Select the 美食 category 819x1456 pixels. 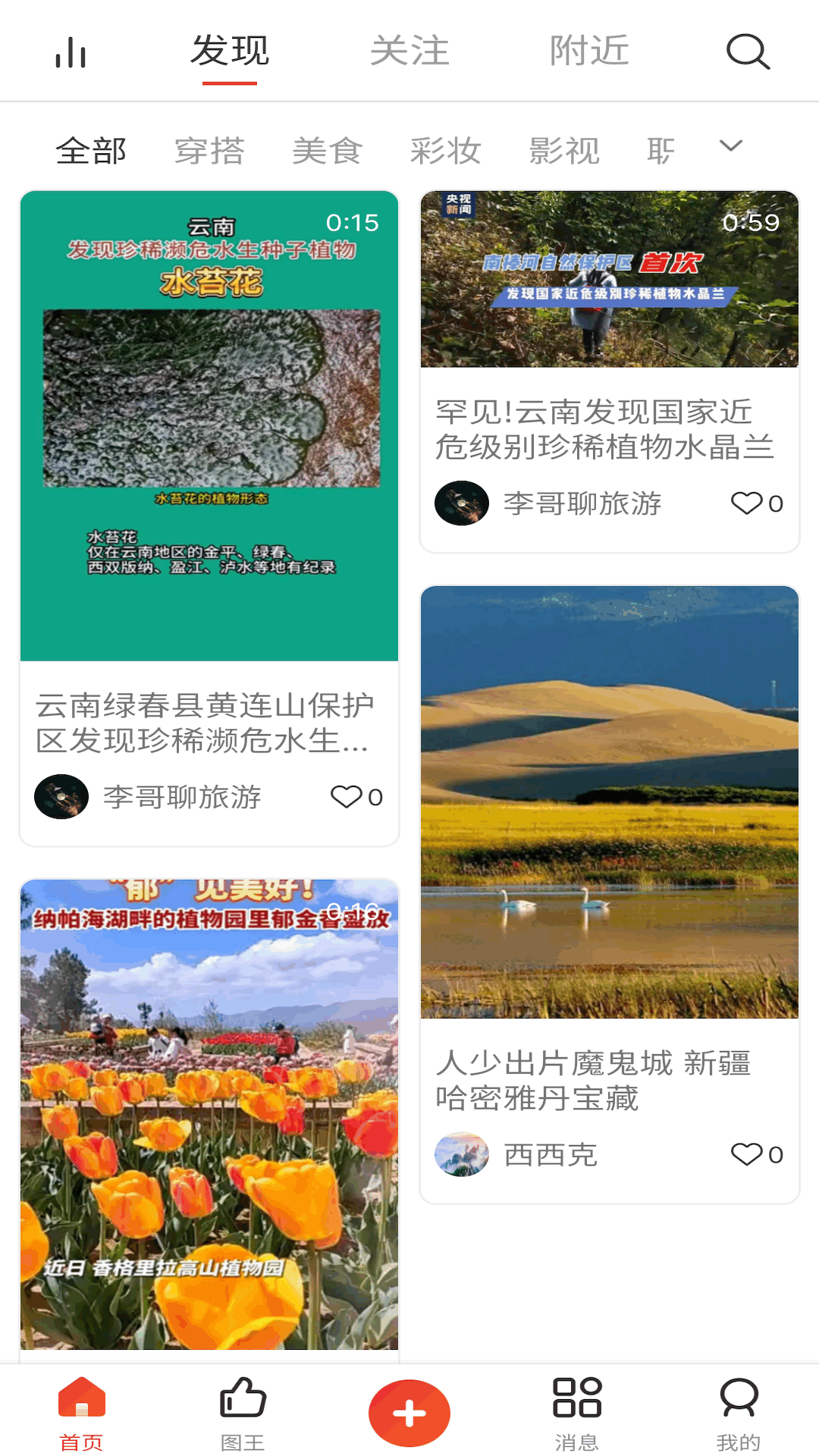point(328,150)
